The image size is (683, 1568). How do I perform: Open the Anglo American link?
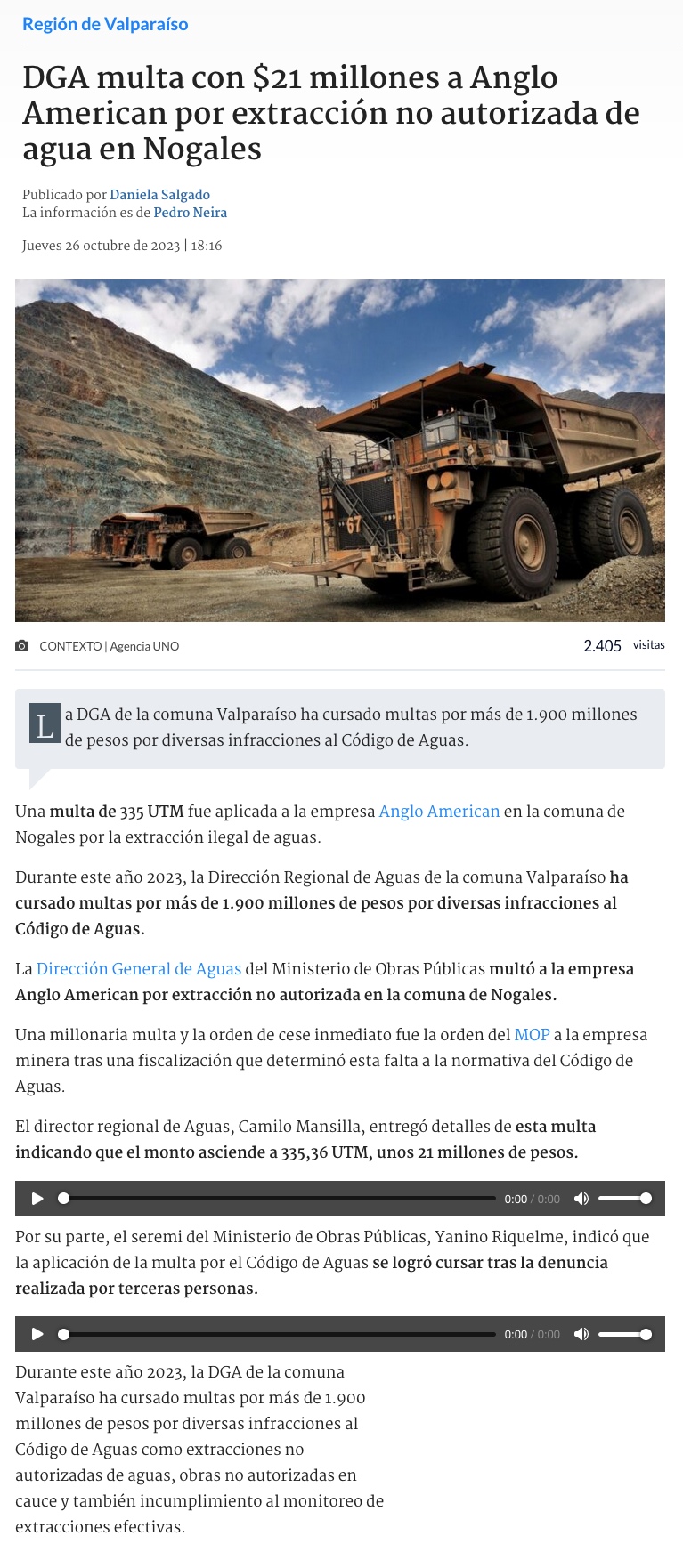[x=439, y=811]
